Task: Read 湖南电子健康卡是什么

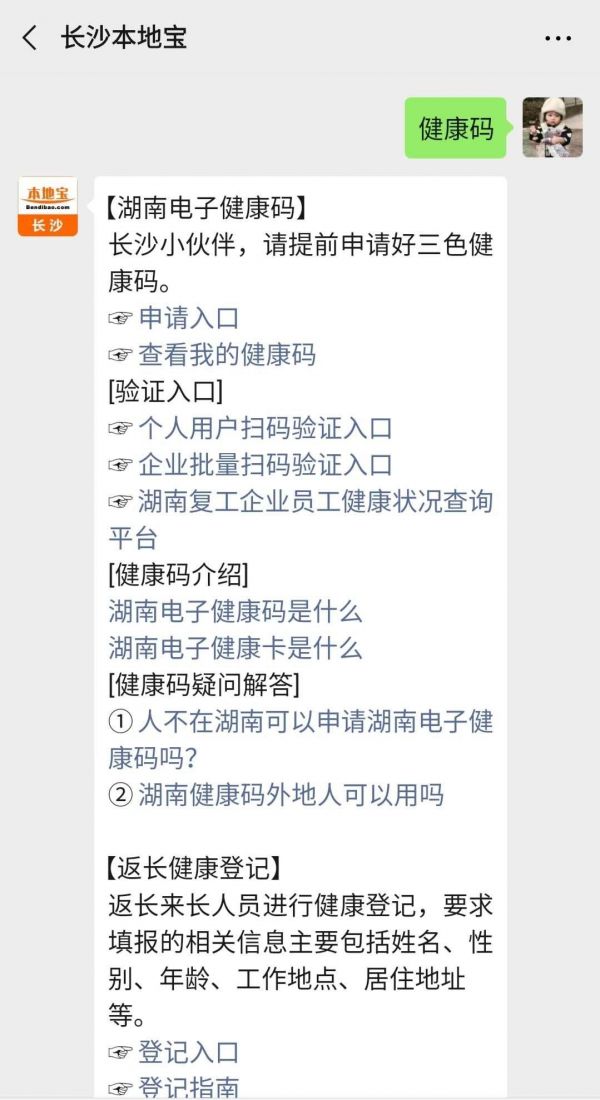Action: pos(235,647)
